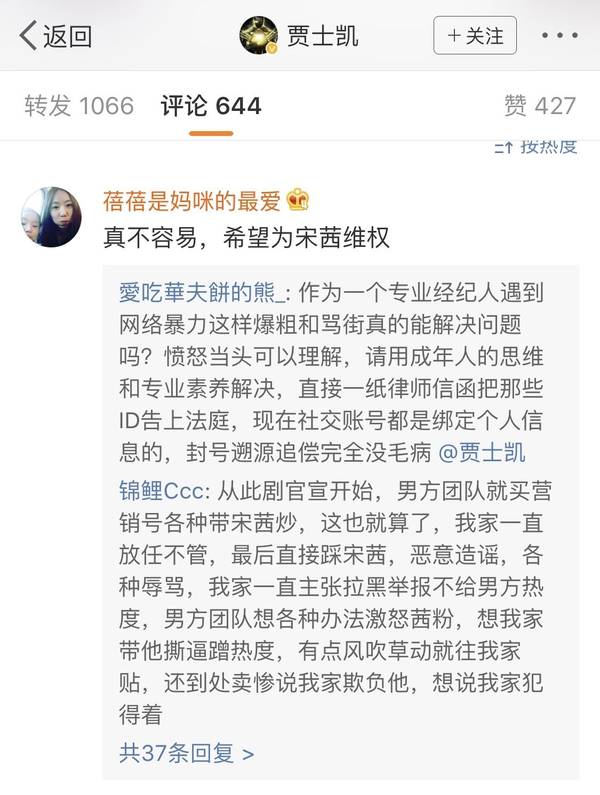Go back with the 返回 arrow

tap(55, 37)
